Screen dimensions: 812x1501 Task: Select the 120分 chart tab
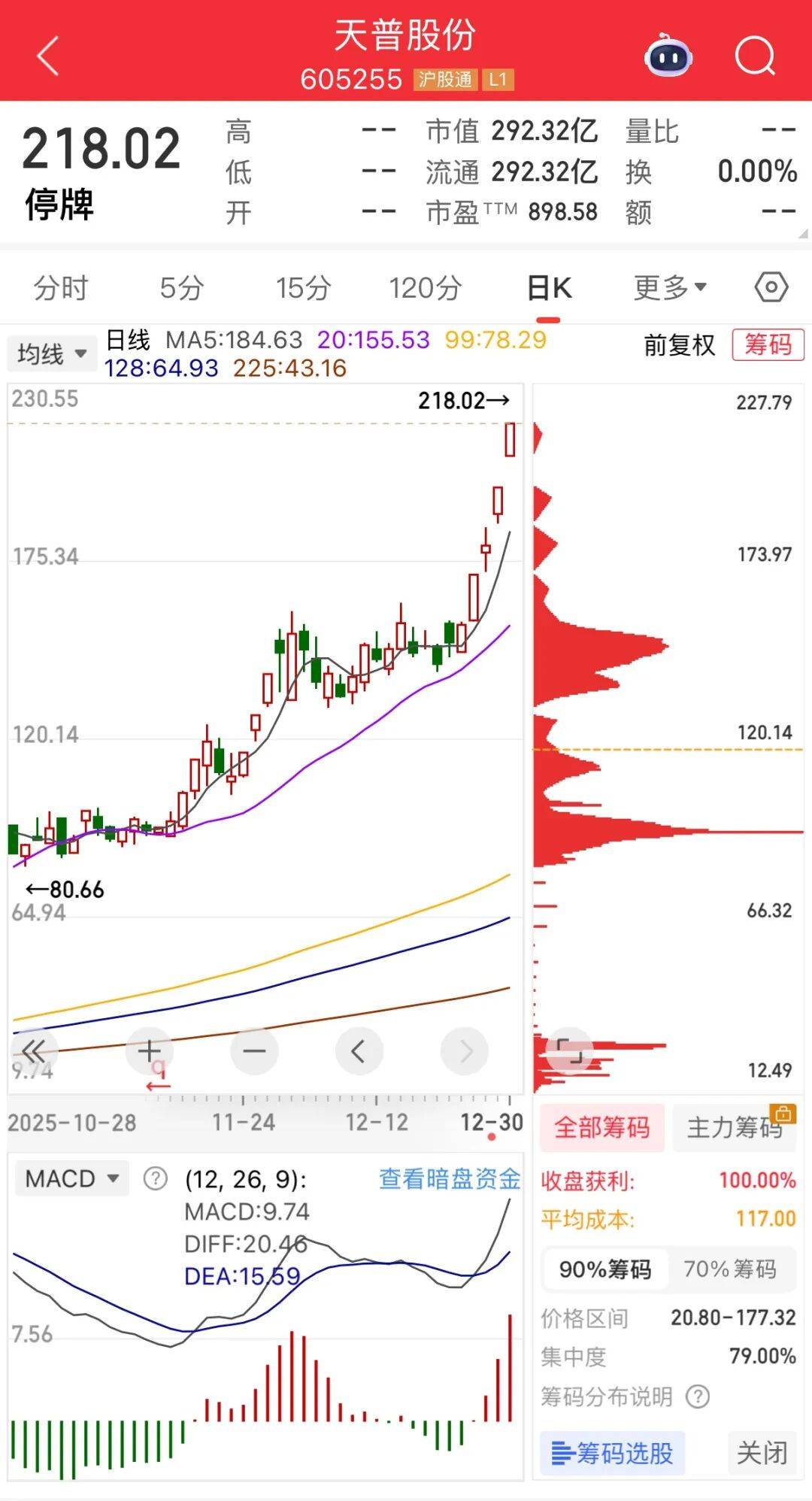point(426,287)
